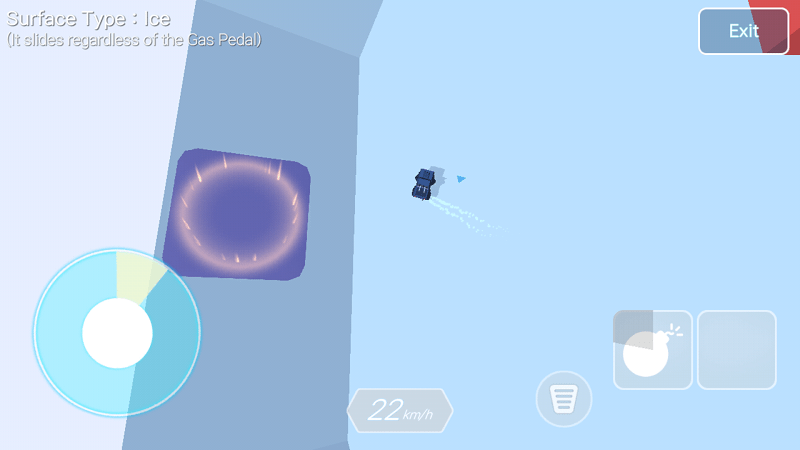
Task: Use the bomb item
Action: point(652,350)
